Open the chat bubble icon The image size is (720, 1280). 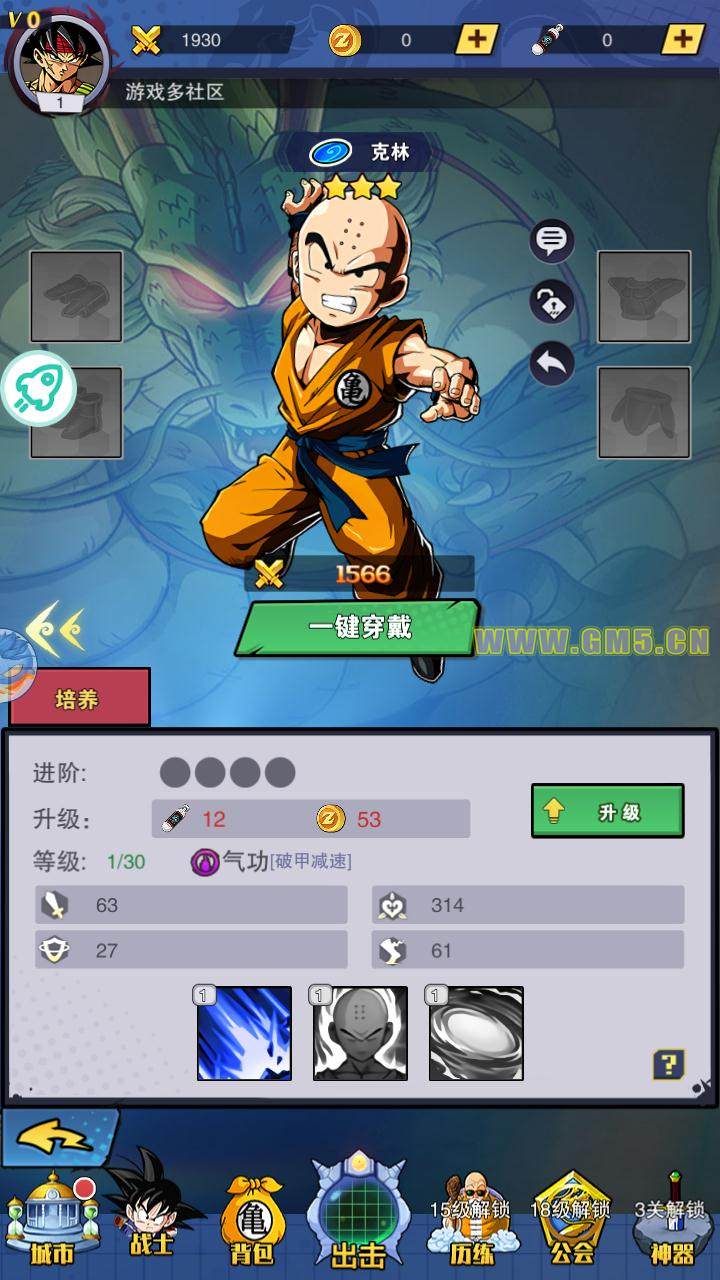[551, 240]
